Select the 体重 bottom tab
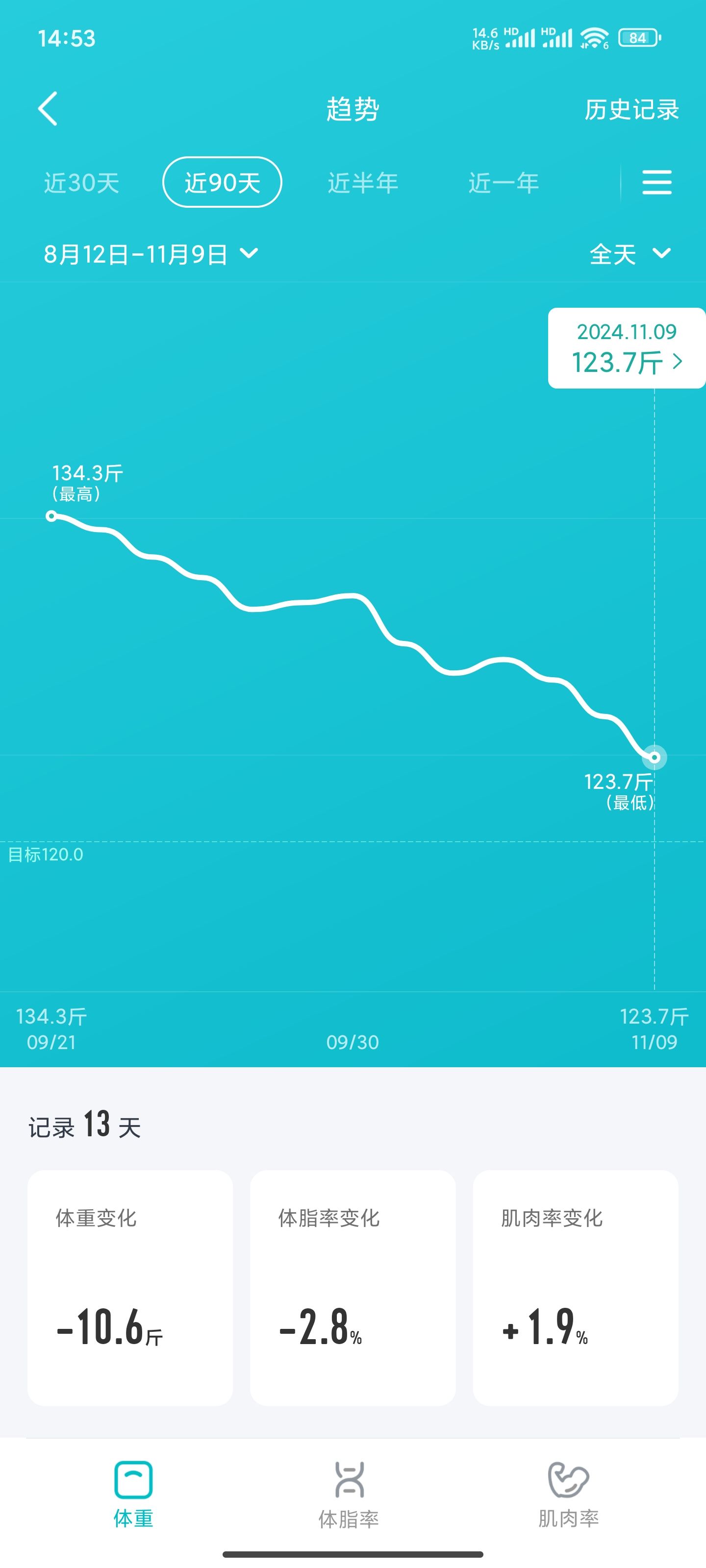Image resolution: width=706 pixels, height=1568 pixels. click(x=133, y=1495)
